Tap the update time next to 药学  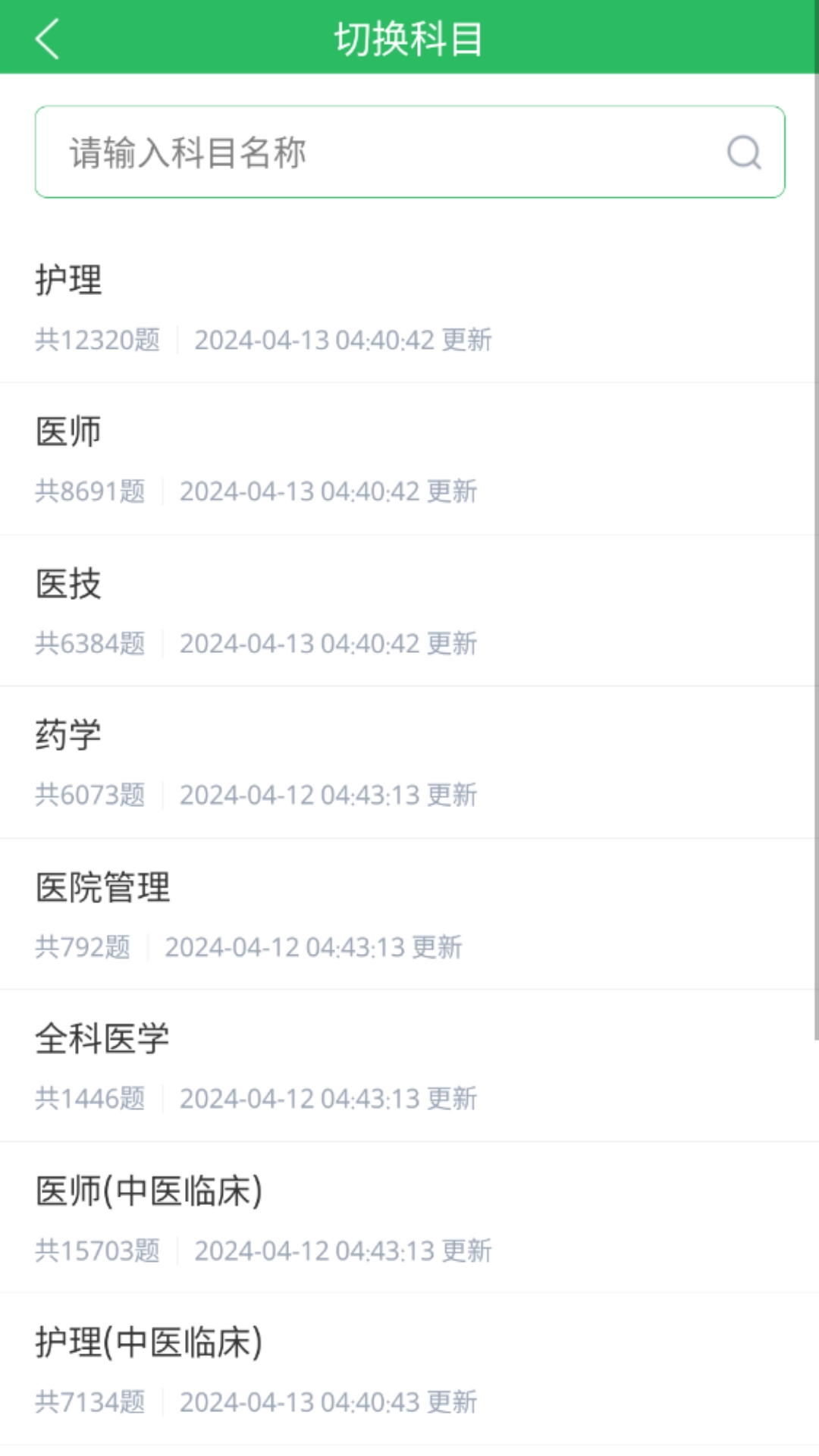coord(326,795)
